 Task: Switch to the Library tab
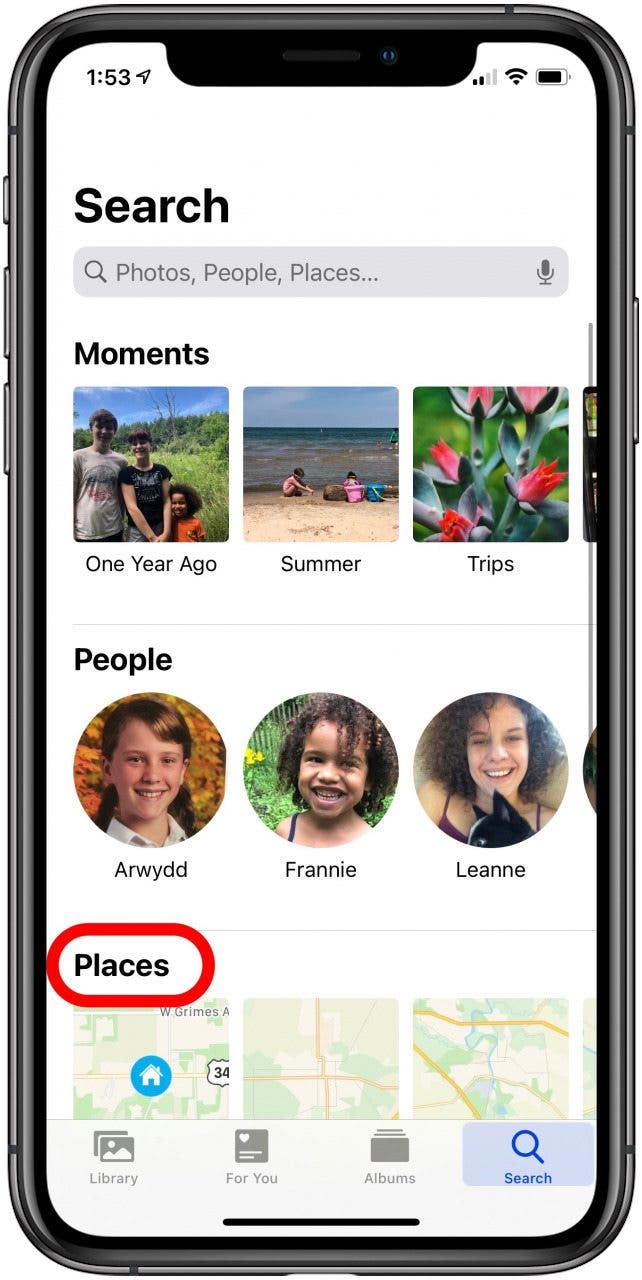114,1157
